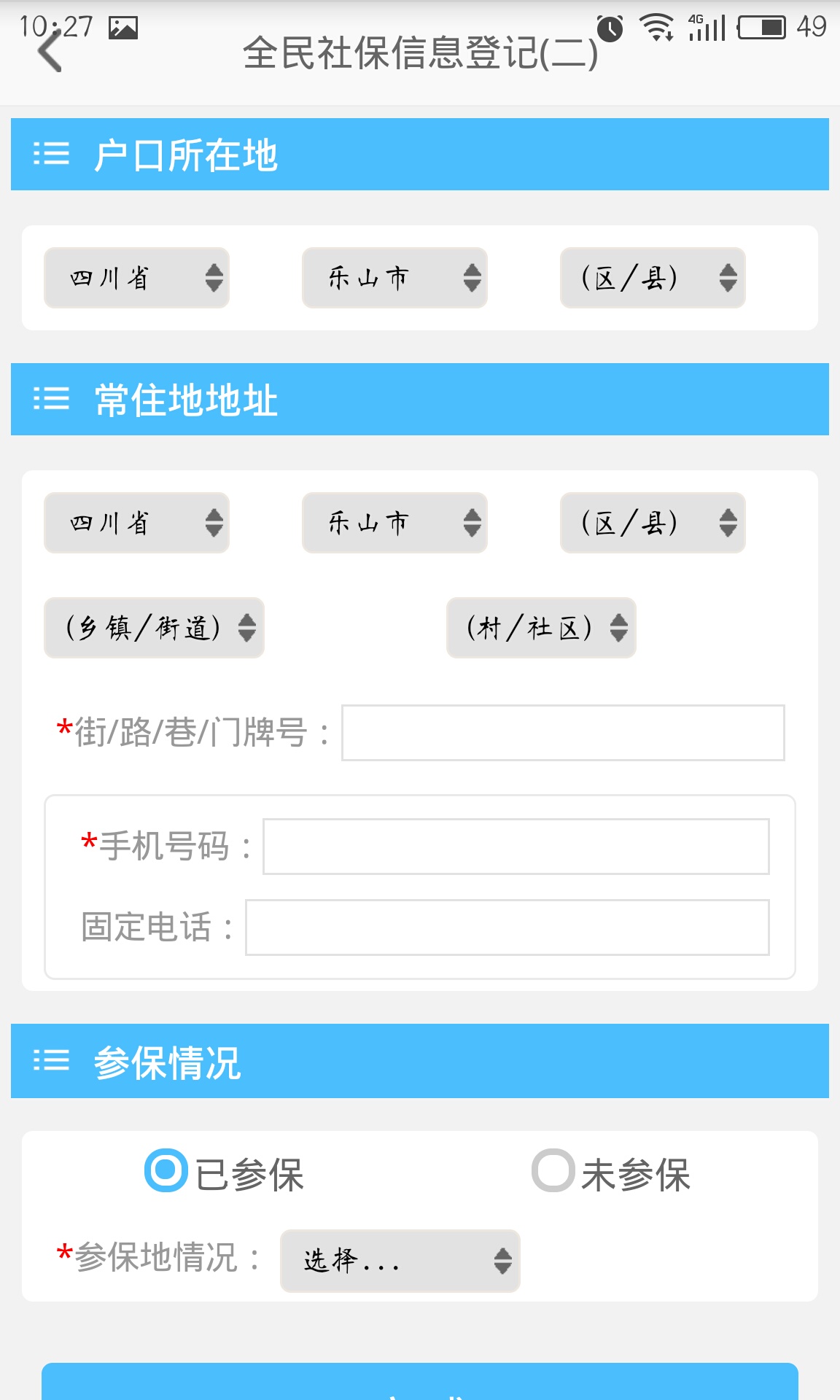
Task: Choose the 未参保 radio option
Action: pyautogui.click(x=553, y=1170)
